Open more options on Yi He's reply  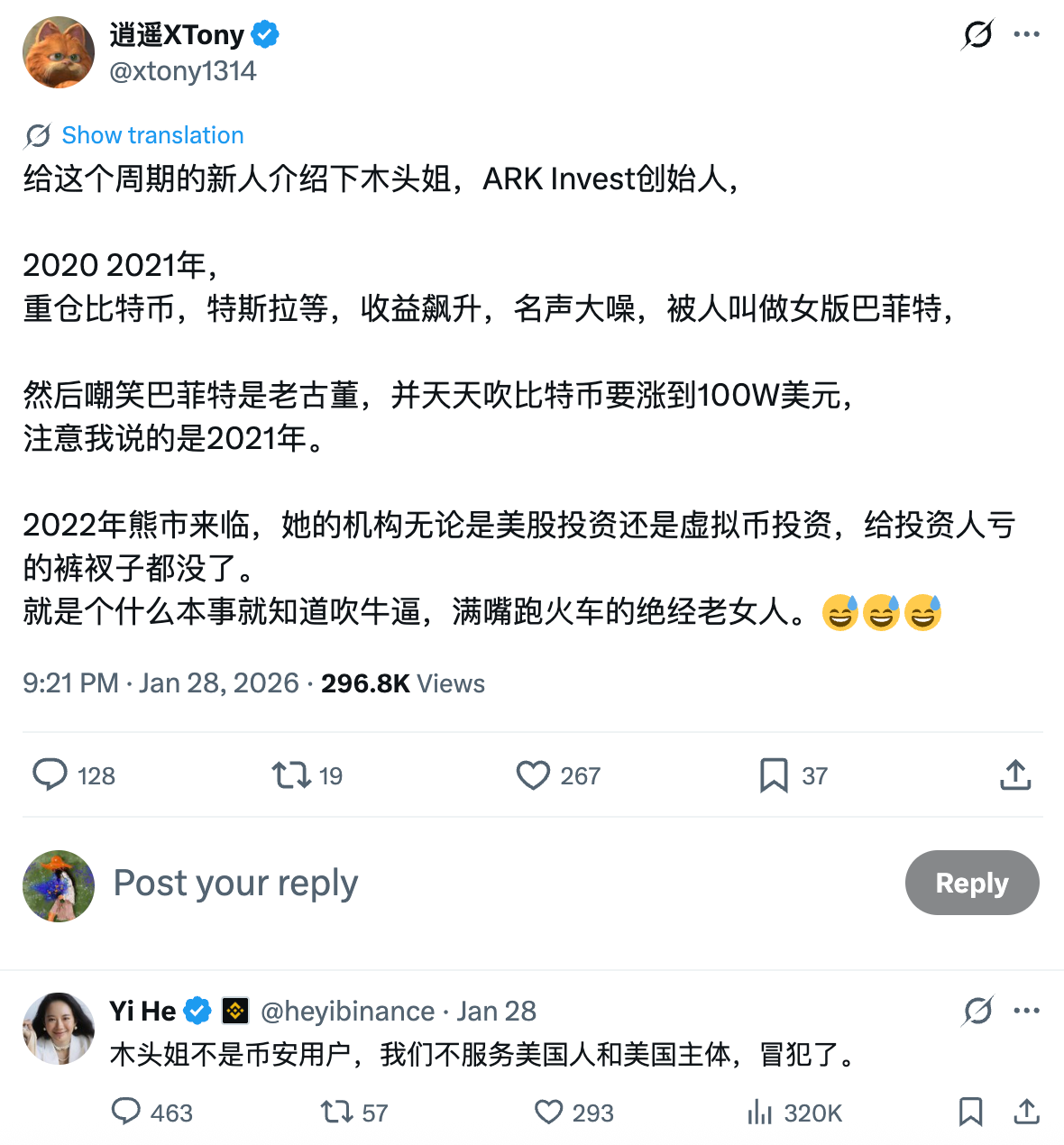point(1026,1012)
